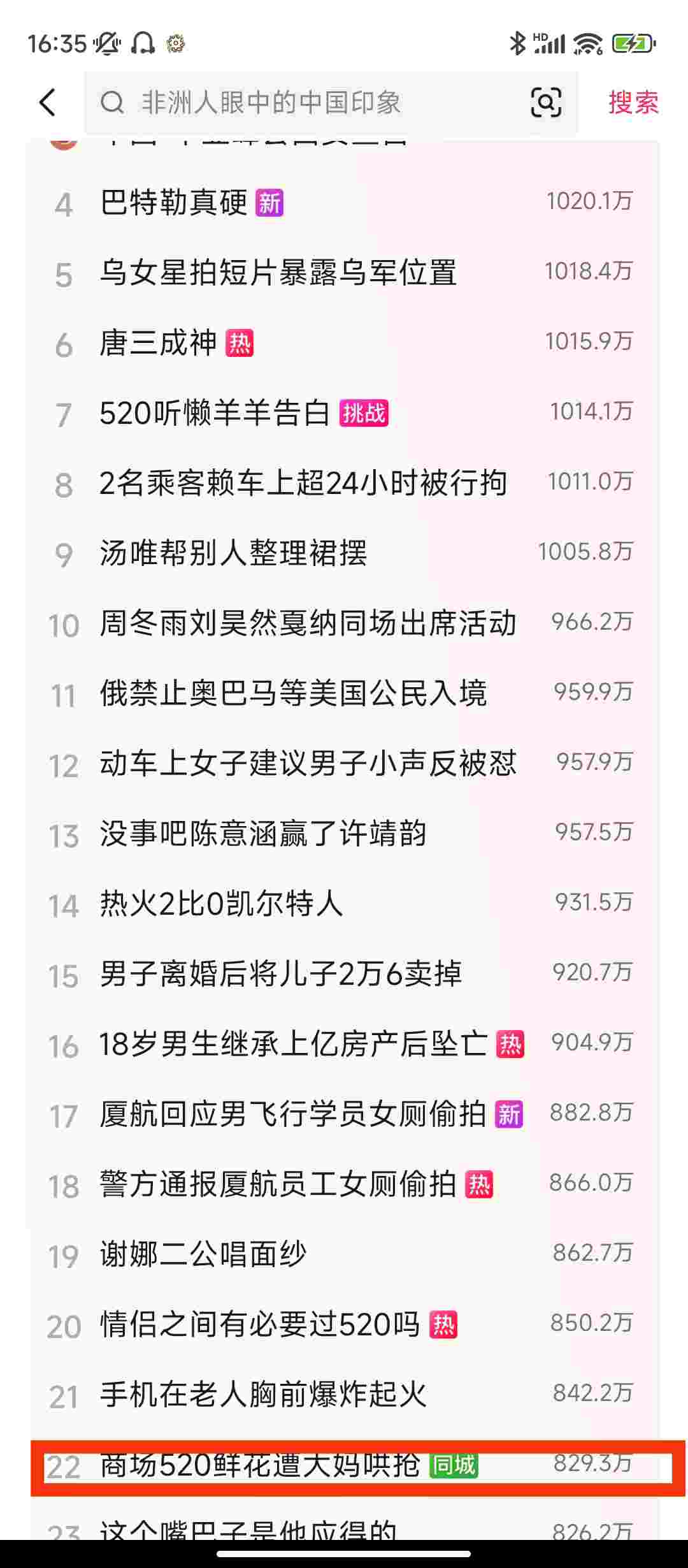Open 热火2比0凯尔特人 result topic
Screen dimensions: 688x1568
[345, 905]
